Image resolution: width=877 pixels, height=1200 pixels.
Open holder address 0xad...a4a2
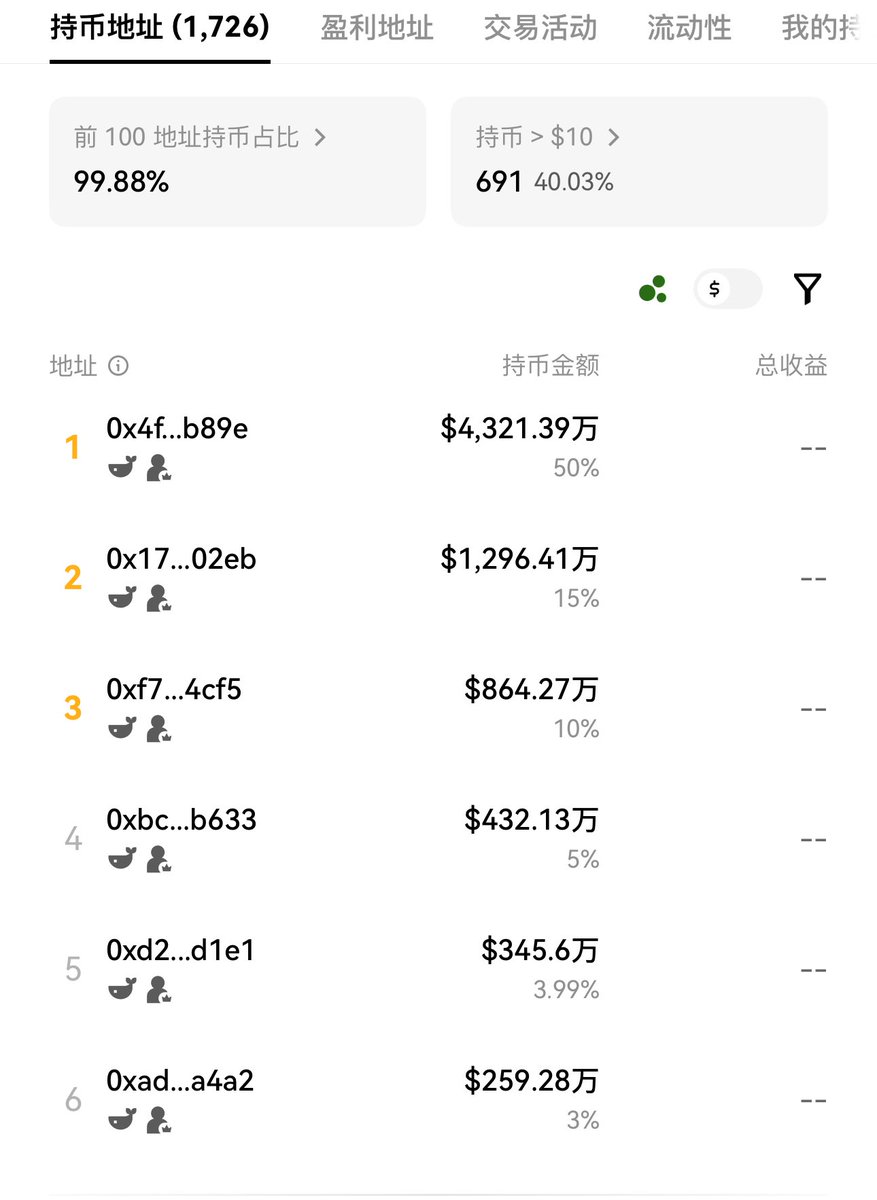pyautogui.click(x=180, y=1081)
